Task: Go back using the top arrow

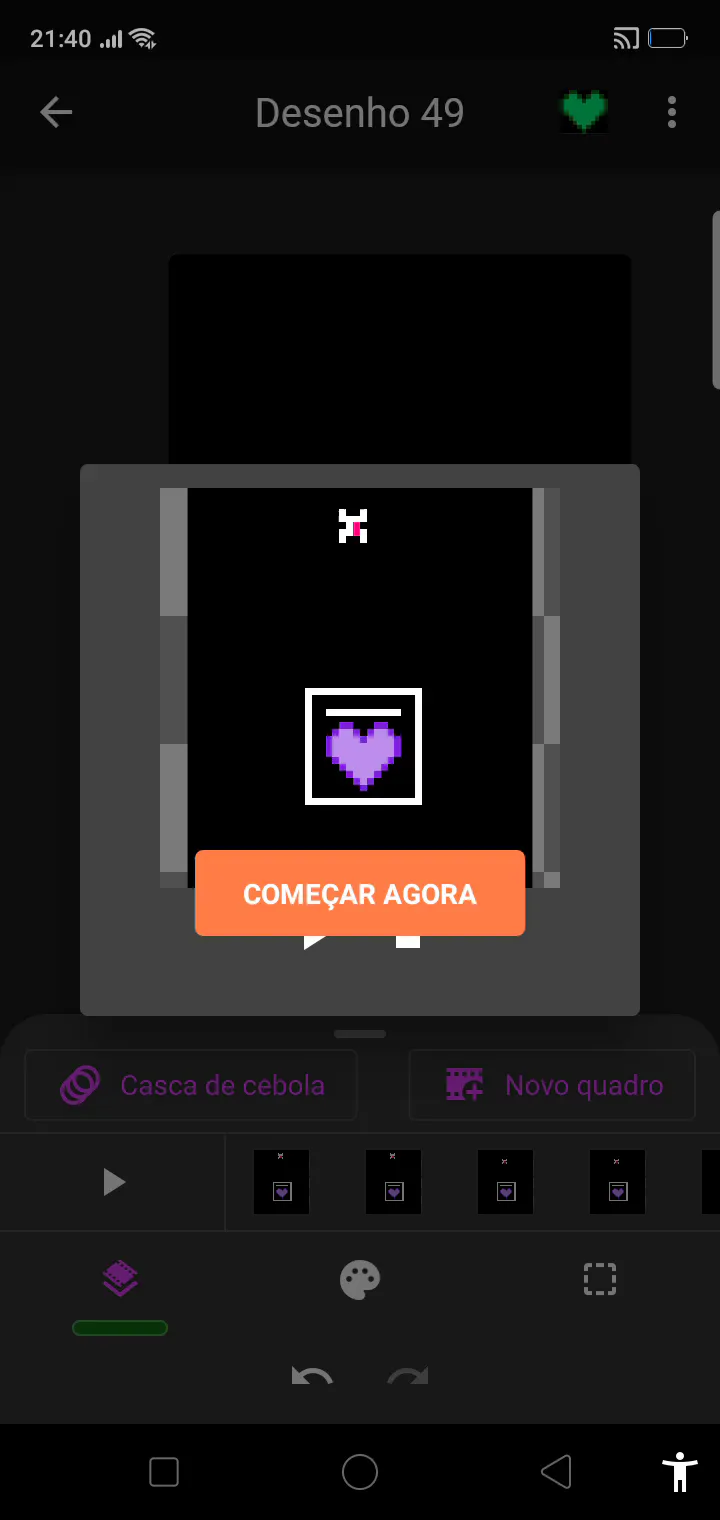Action: pyautogui.click(x=56, y=112)
